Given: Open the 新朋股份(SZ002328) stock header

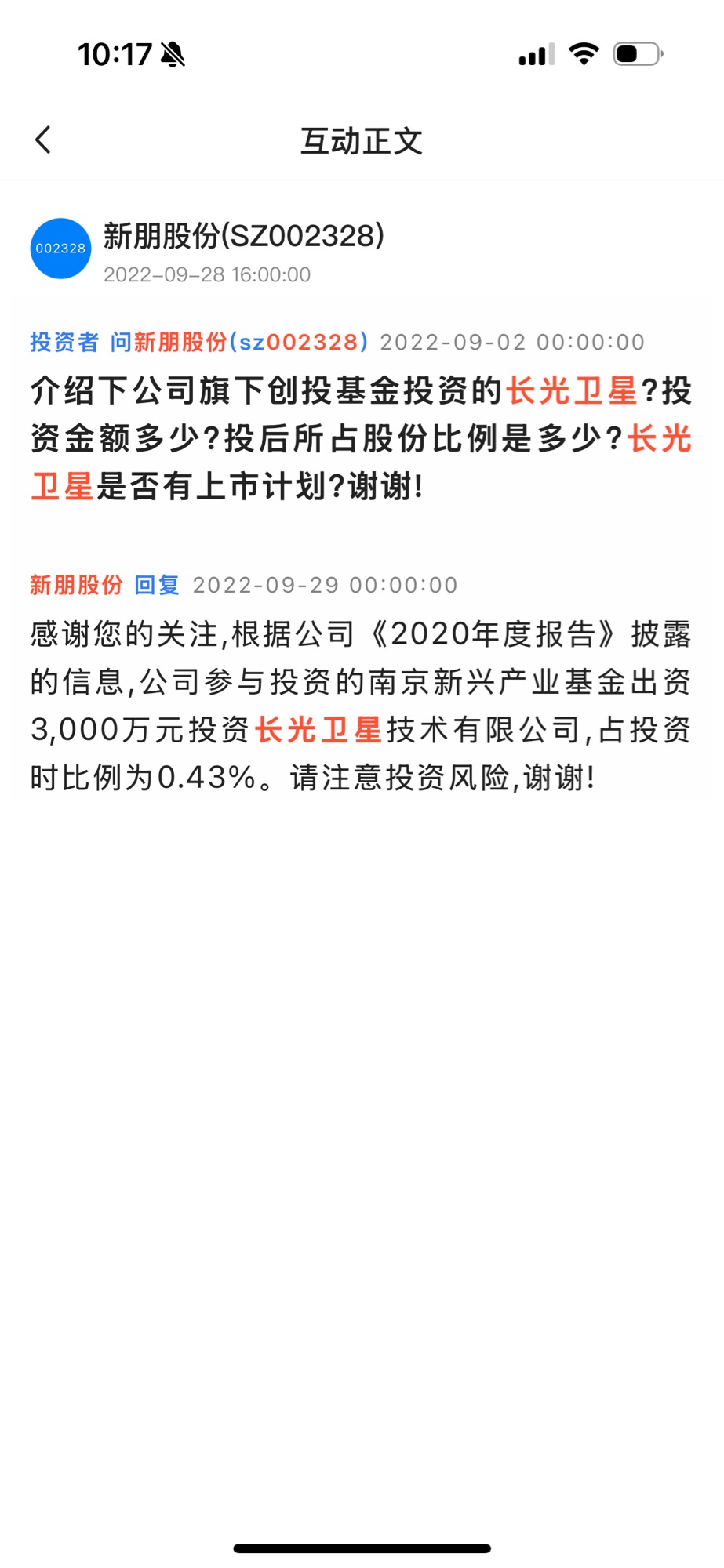Looking at the screenshot, I should tap(243, 237).
